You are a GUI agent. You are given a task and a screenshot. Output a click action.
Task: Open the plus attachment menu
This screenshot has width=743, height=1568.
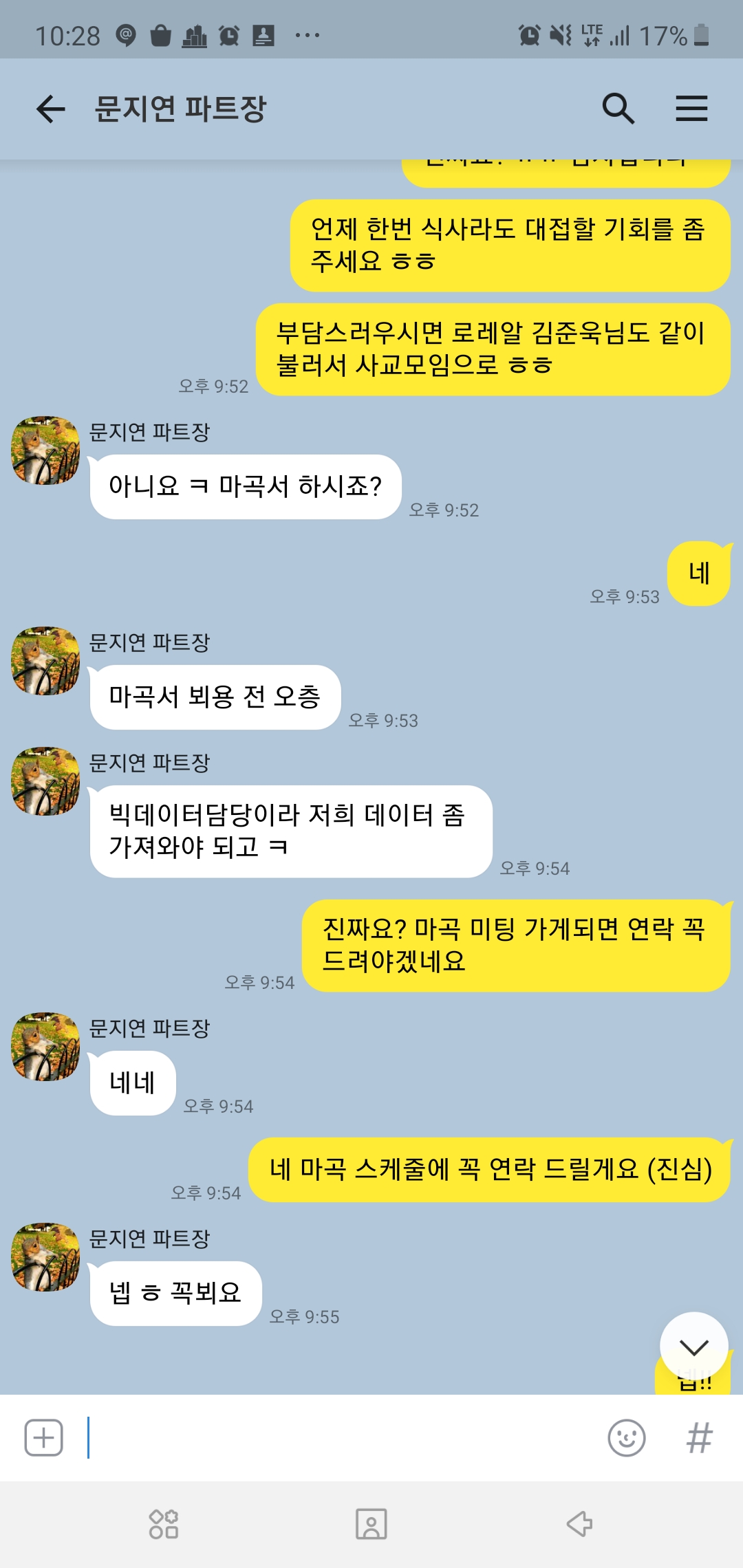pyautogui.click(x=44, y=1437)
